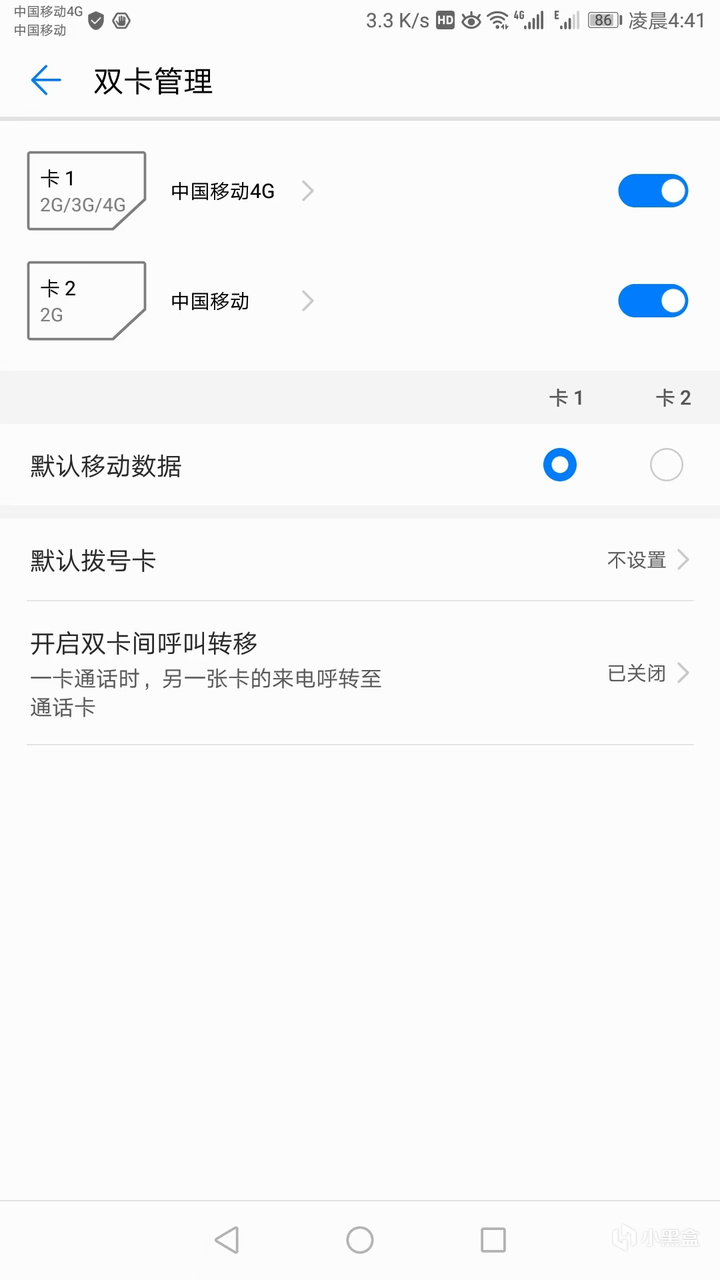720x1280 pixels.
Task: Tap the back arrow in 双卡管理 header
Action: tap(46, 81)
